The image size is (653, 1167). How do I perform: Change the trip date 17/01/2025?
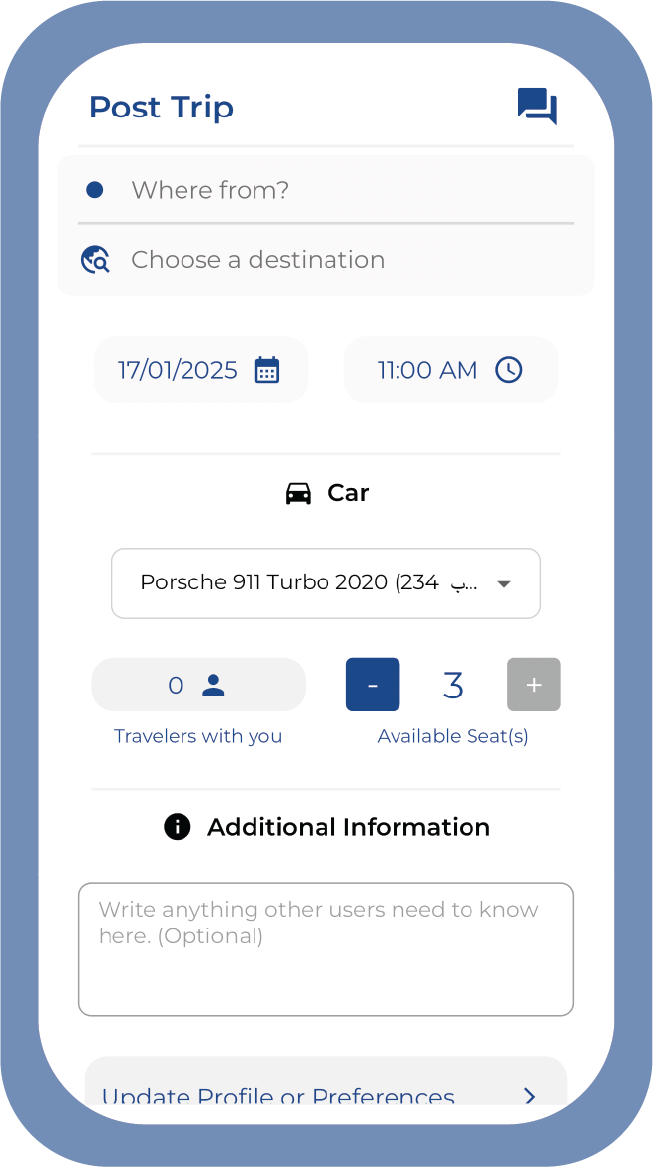pos(200,370)
